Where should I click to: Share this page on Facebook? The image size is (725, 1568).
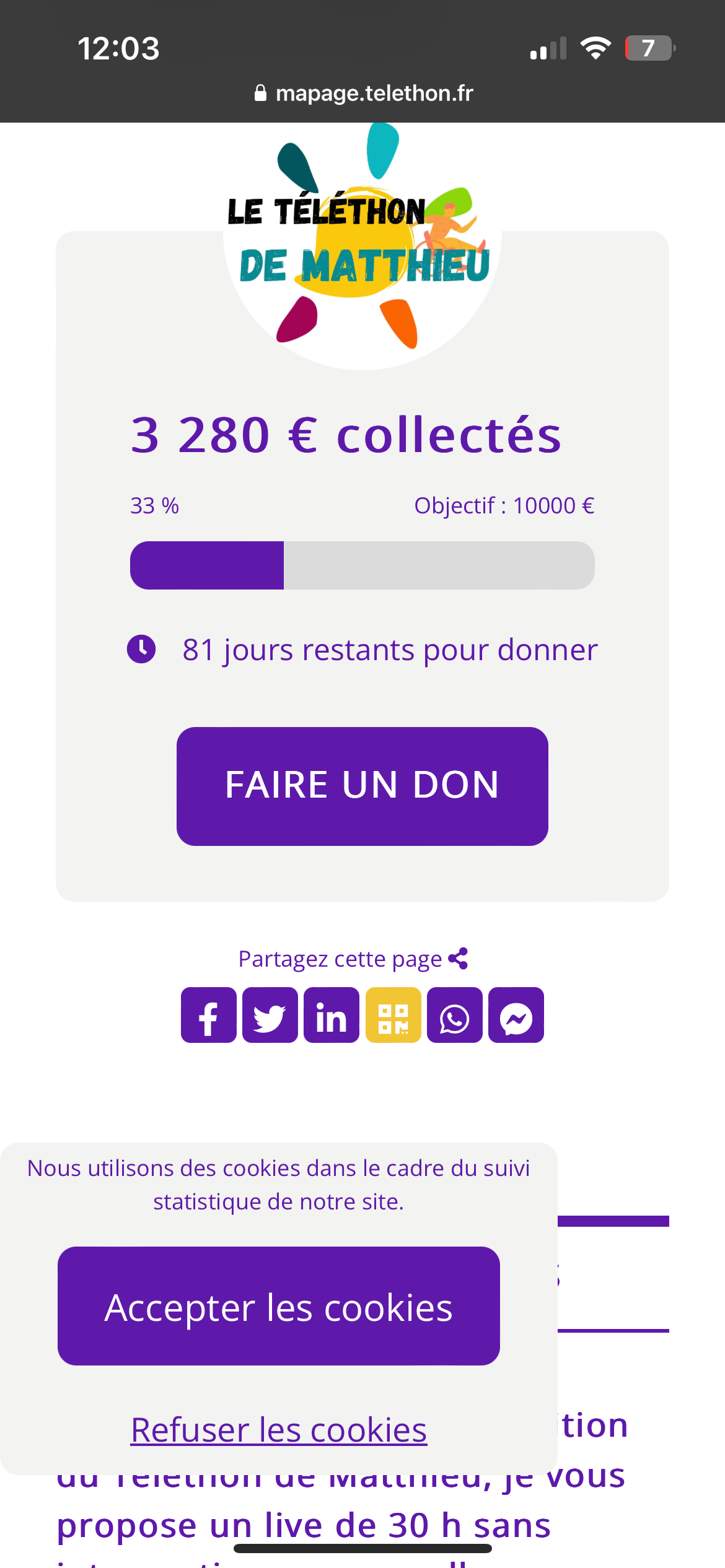tap(209, 1015)
